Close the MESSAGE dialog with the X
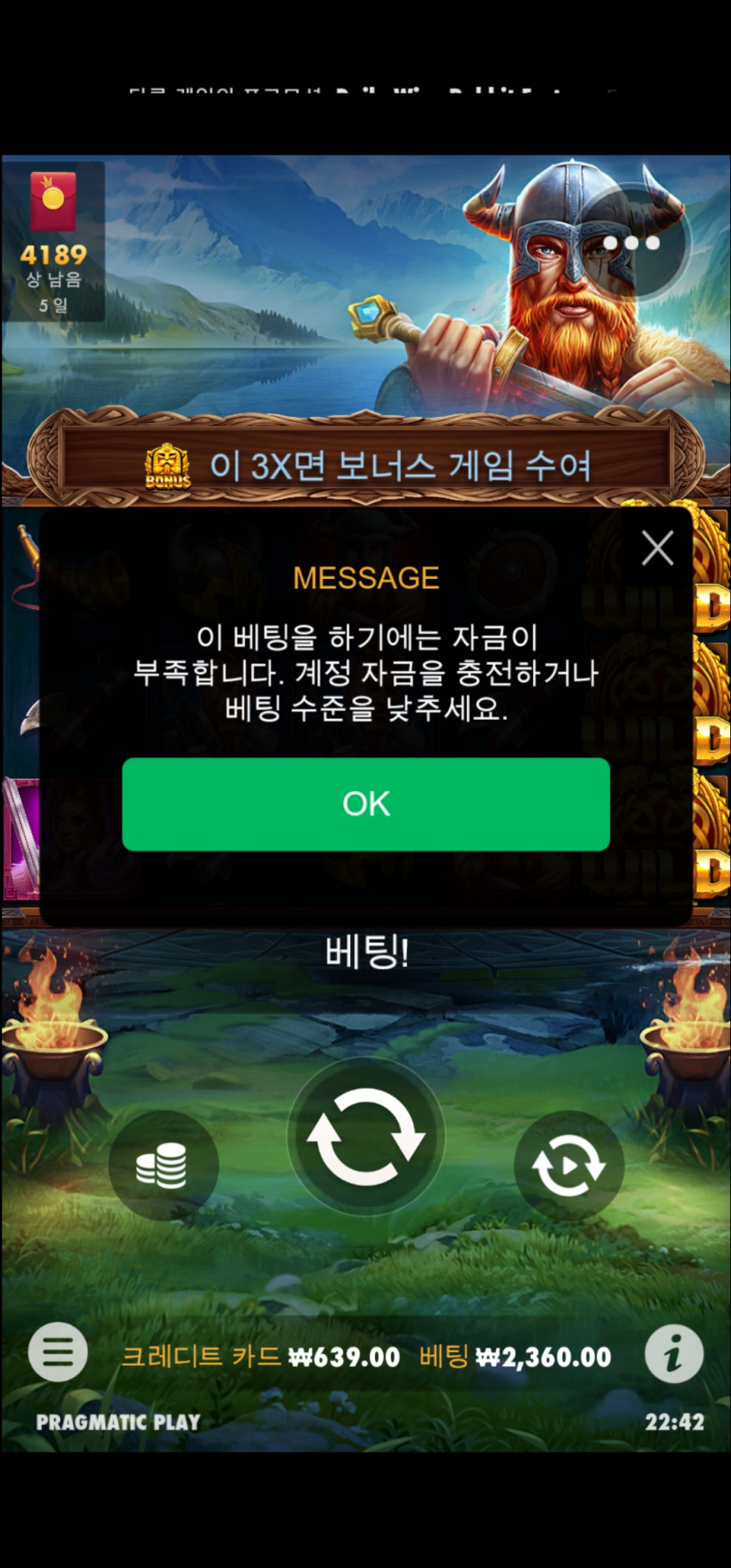The width and height of the screenshot is (731, 1568). point(658,548)
